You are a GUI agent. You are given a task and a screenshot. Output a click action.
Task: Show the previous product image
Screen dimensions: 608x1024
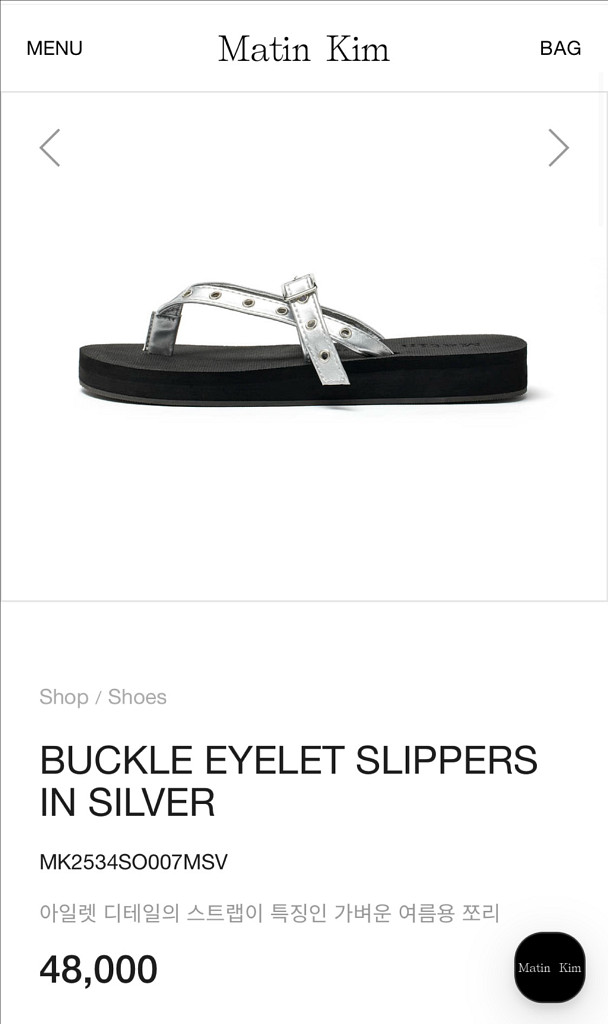pyautogui.click(x=50, y=148)
